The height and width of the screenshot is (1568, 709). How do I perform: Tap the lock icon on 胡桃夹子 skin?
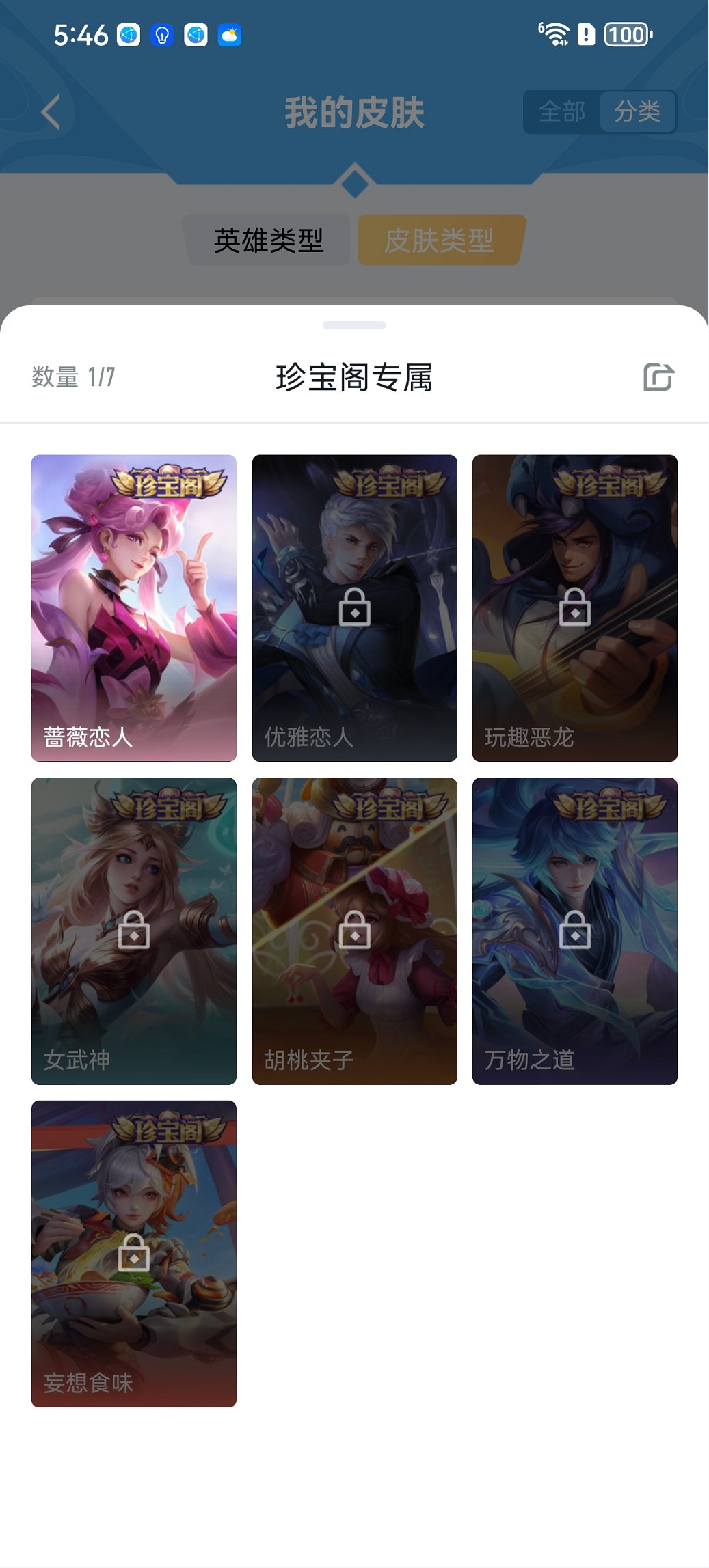(x=354, y=934)
